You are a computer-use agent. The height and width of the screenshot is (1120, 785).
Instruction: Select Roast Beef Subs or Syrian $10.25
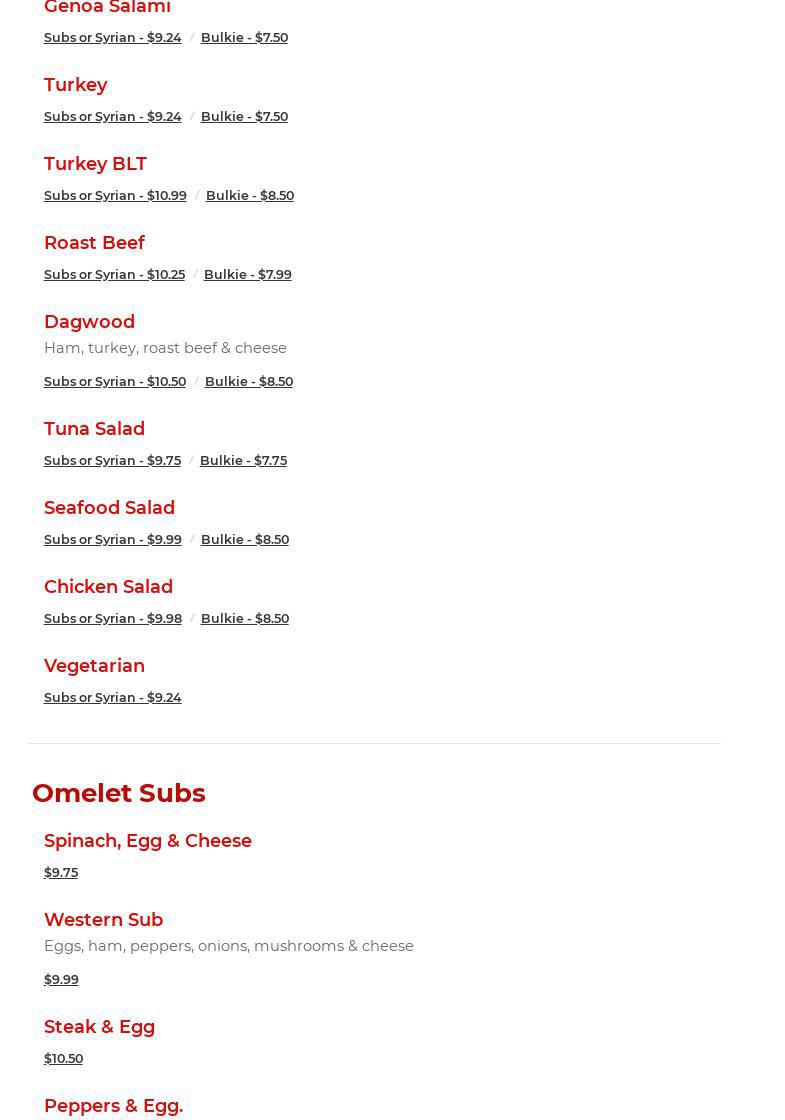[114, 274]
